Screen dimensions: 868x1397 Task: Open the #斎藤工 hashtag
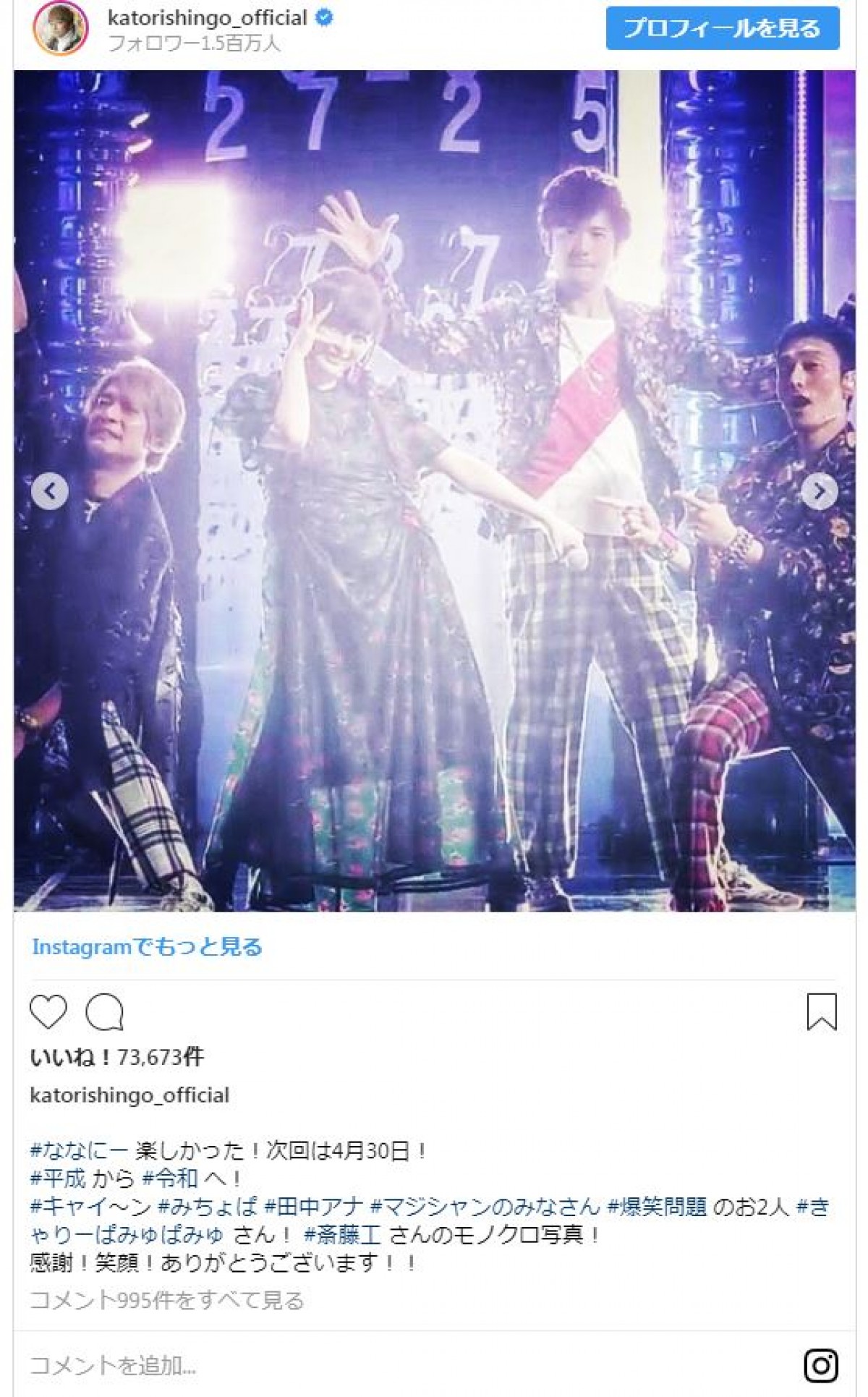[x=342, y=1234]
